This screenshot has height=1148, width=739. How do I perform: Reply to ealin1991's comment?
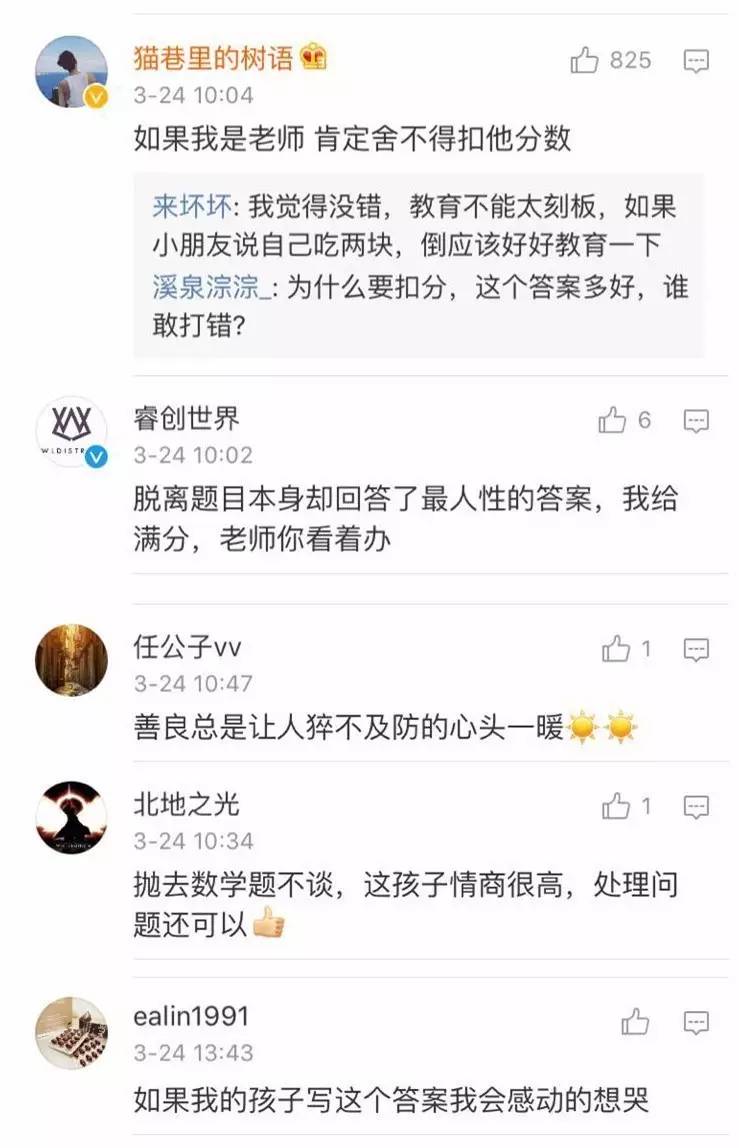tap(696, 1021)
